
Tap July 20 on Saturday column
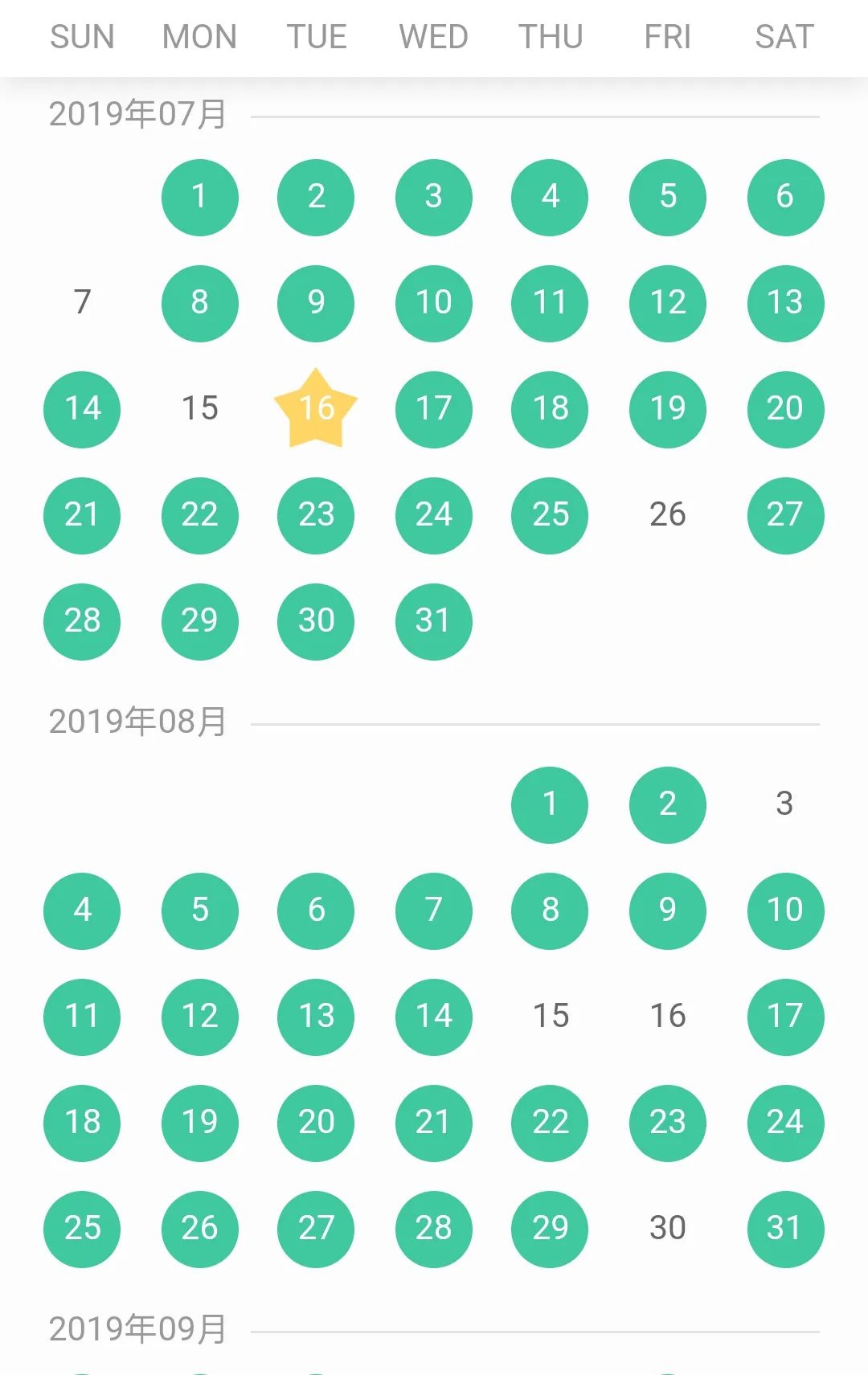[784, 409]
